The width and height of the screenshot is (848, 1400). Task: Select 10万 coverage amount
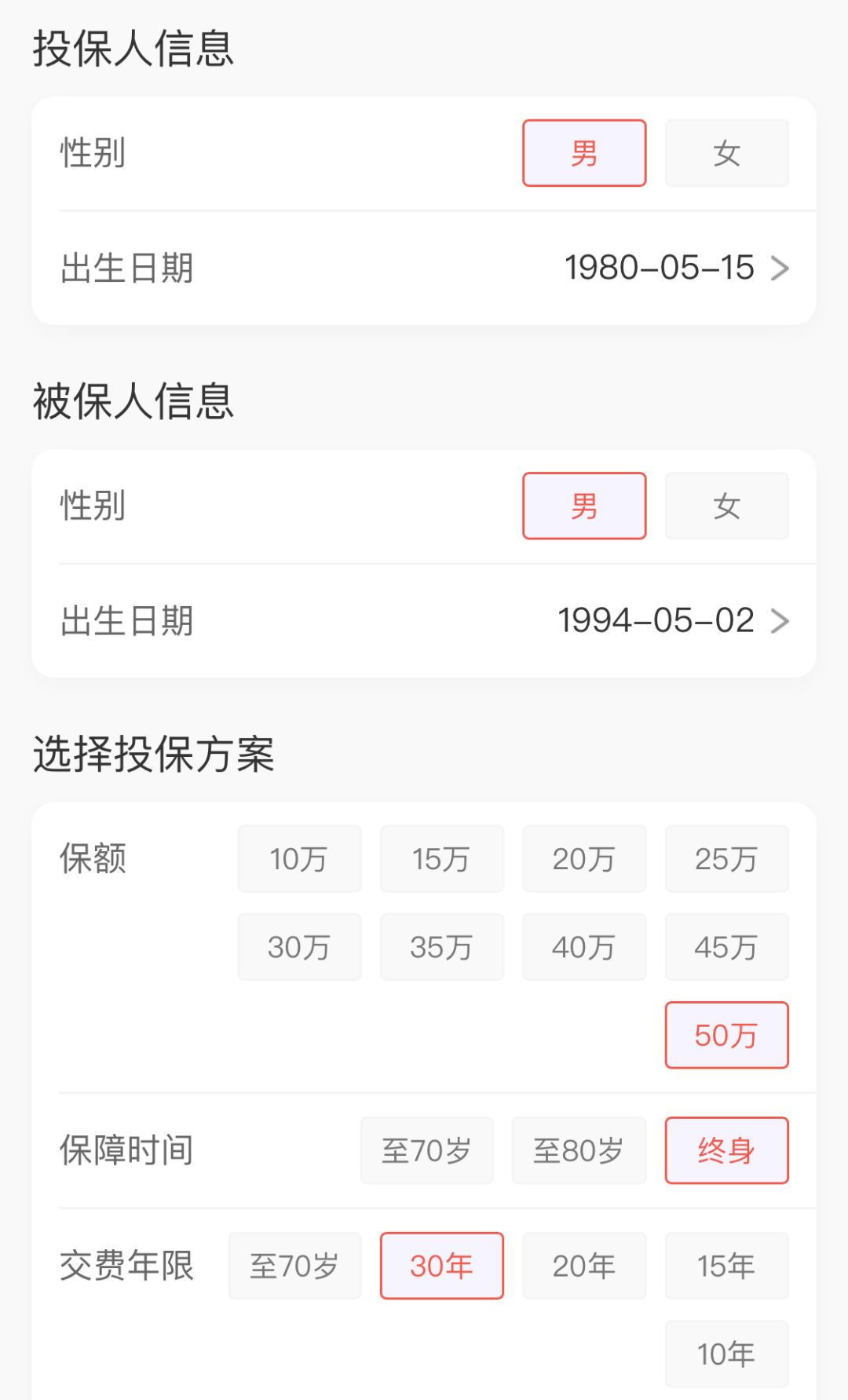click(x=299, y=859)
